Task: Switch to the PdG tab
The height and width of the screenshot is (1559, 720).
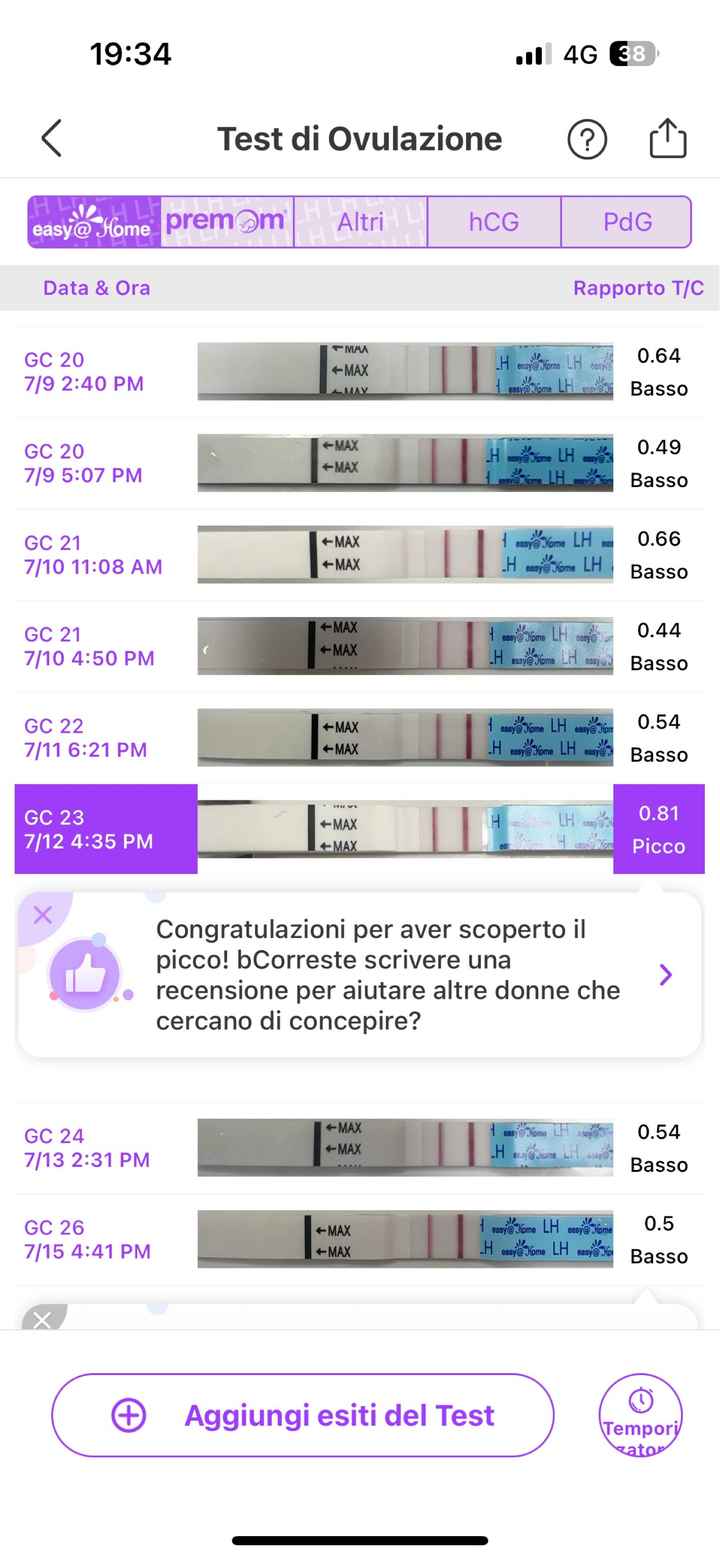Action: tap(627, 222)
